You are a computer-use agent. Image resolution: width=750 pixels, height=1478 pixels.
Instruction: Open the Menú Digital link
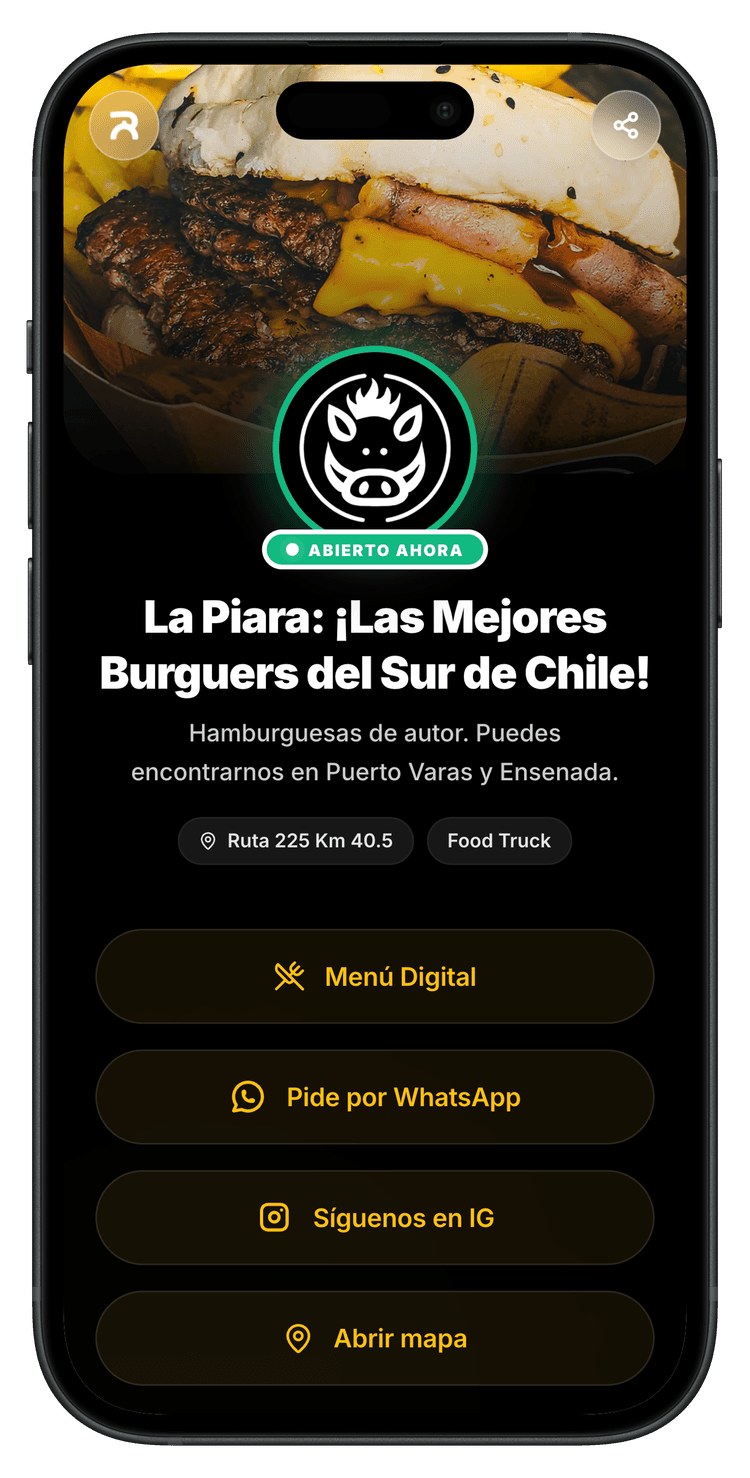pos(375,977)
